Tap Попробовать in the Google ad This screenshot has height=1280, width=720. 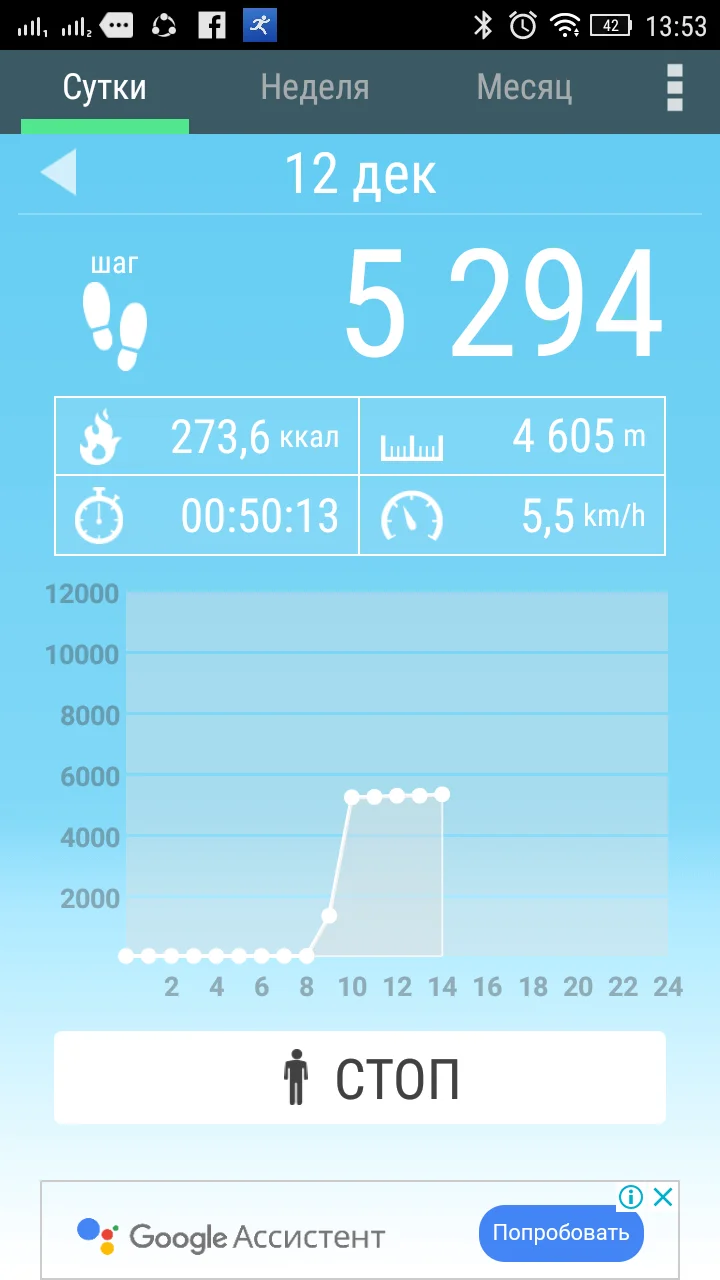tap(560, 1232)
